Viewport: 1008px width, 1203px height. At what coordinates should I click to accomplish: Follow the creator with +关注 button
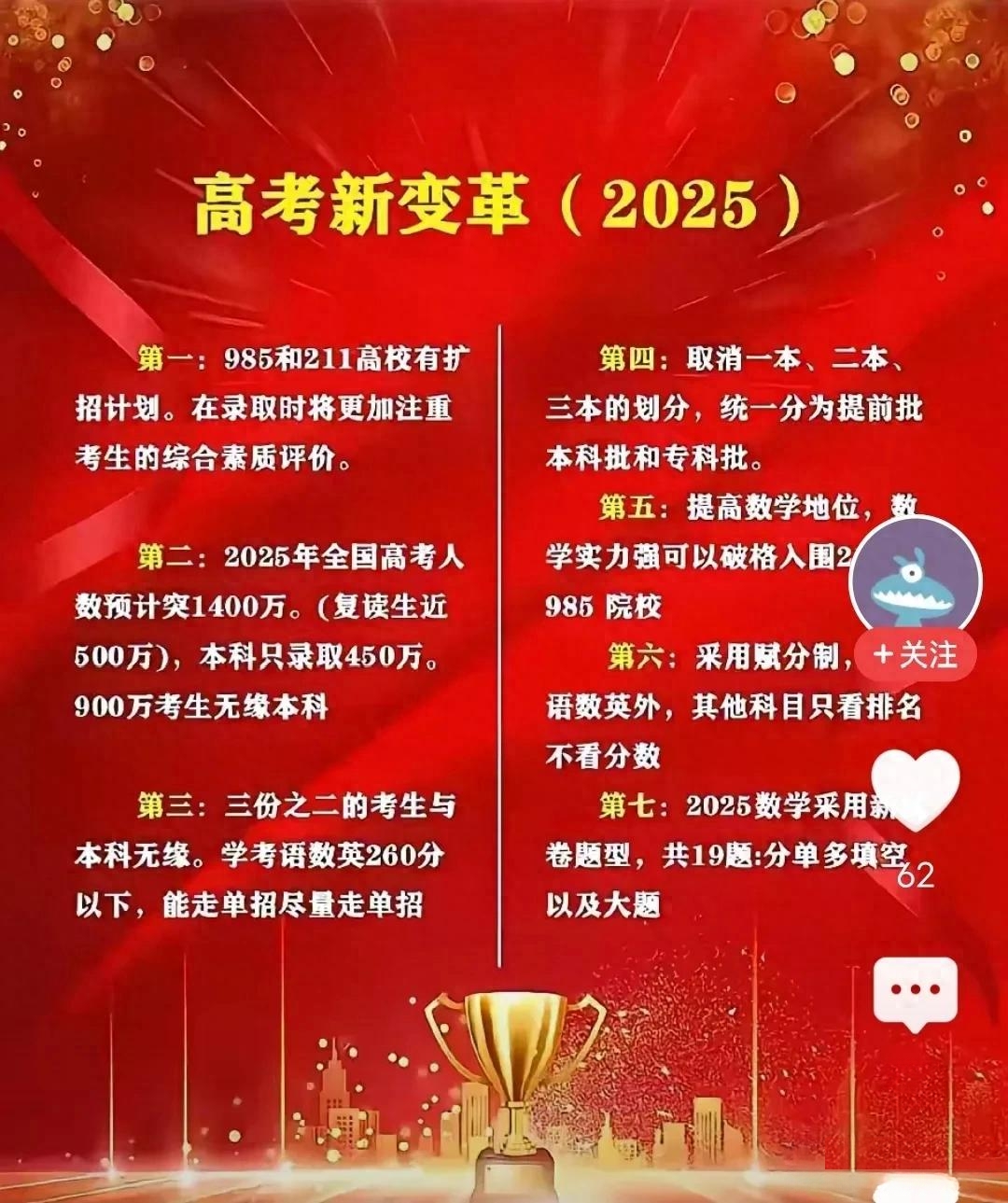click(x=915, y=654)
